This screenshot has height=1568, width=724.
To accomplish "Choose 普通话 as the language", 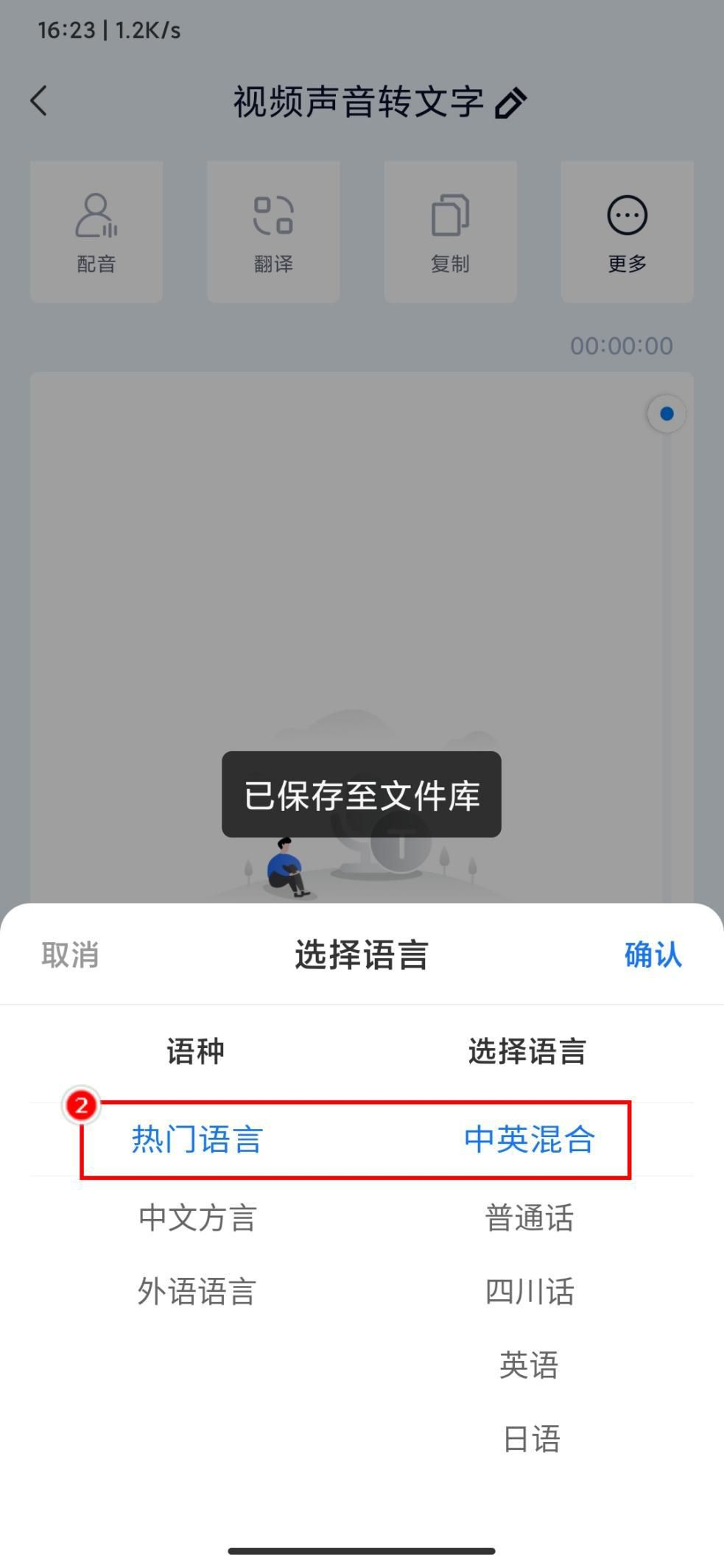I will click(529, 1217).
